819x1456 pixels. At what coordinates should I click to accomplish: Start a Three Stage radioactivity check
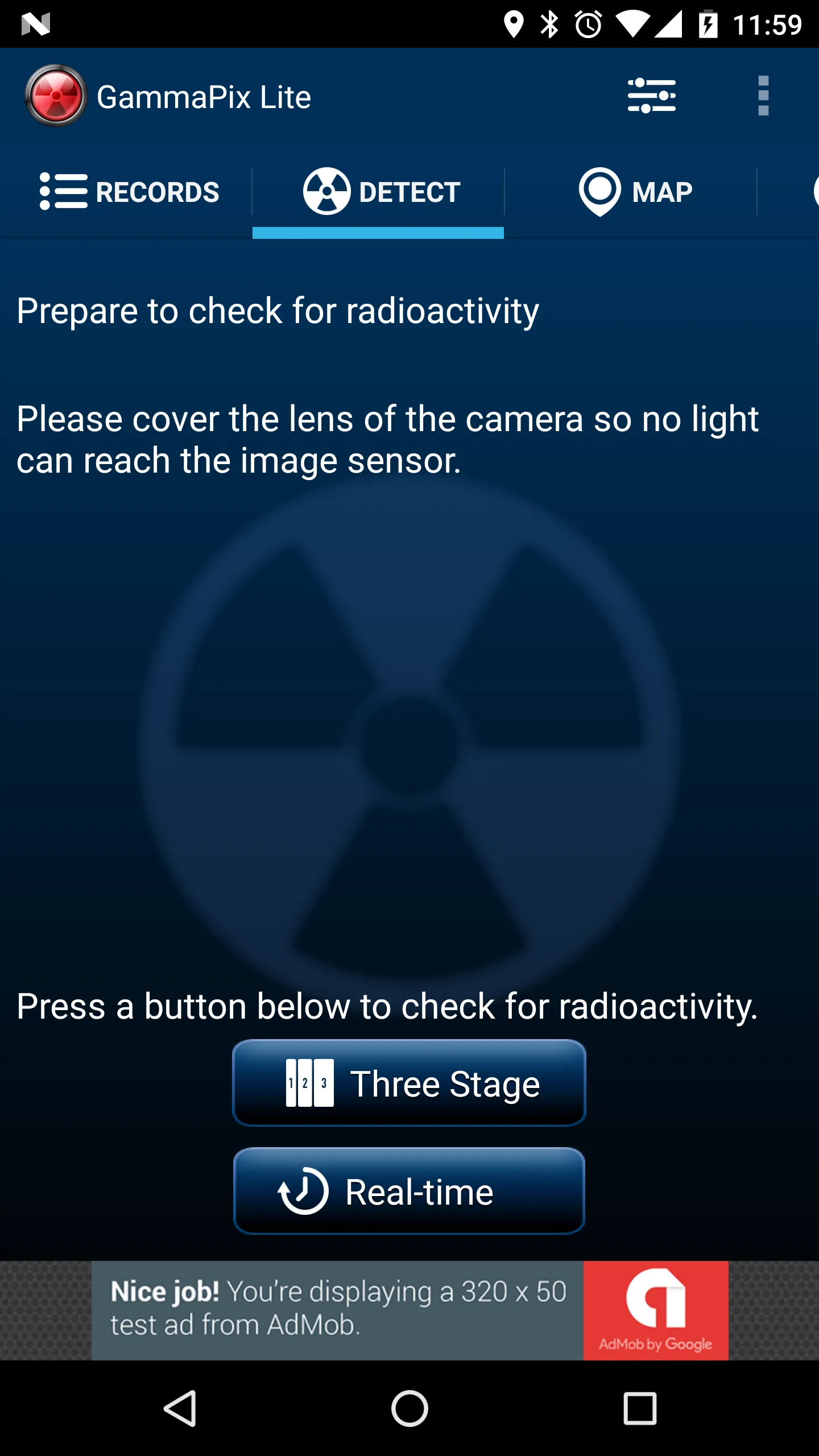(x=409, y=1083)
